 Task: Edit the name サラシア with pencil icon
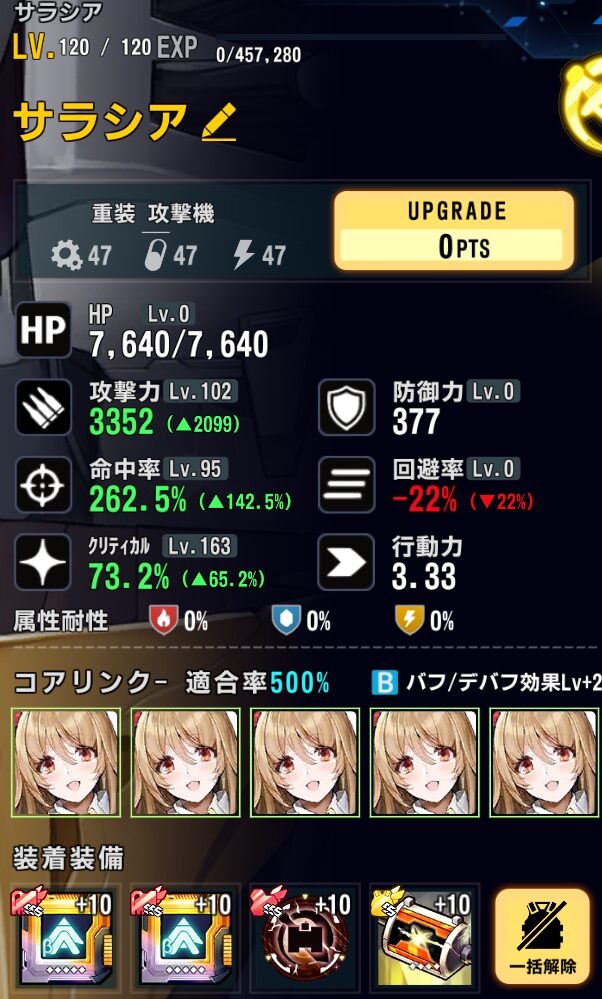pyautogui.click(x=219, y=123)
